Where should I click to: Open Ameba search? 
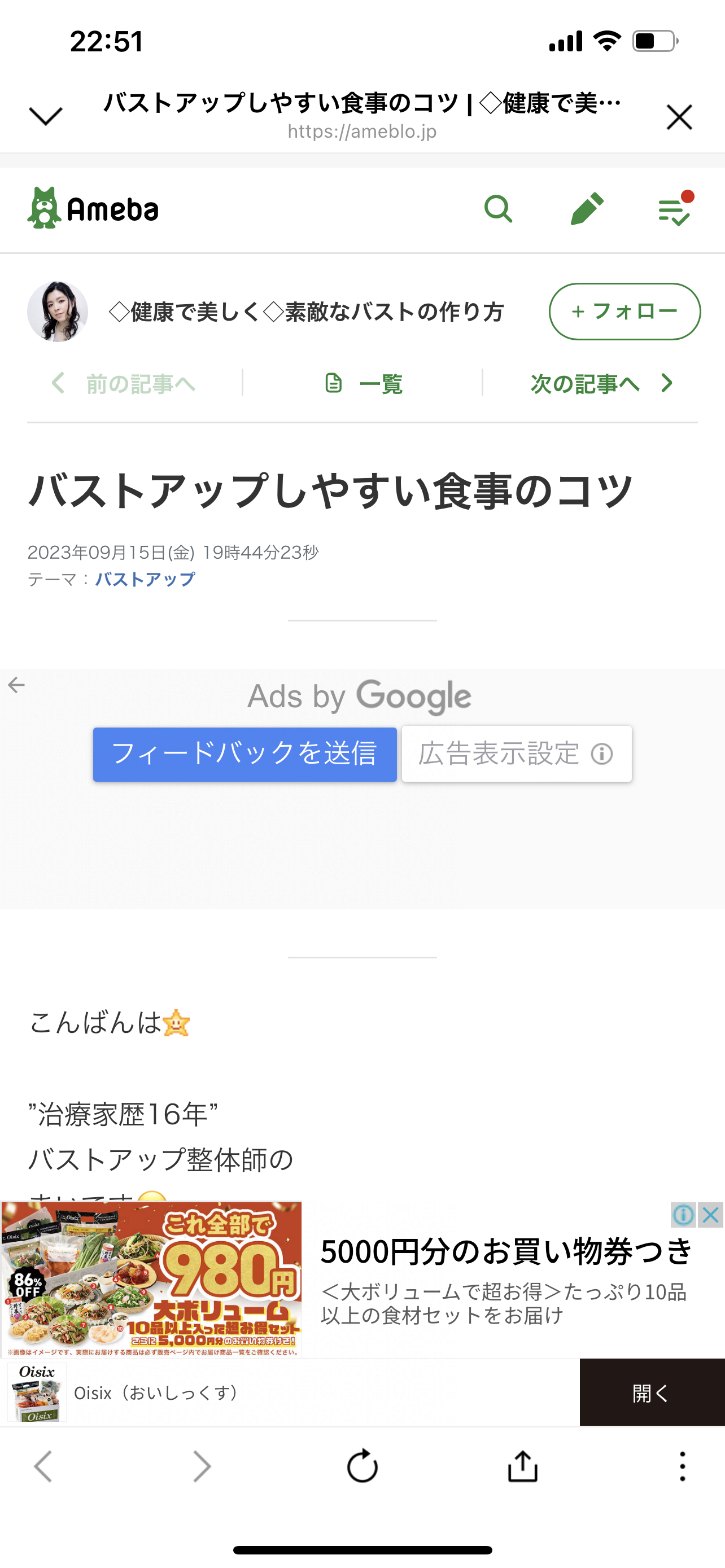click(498, 209)
